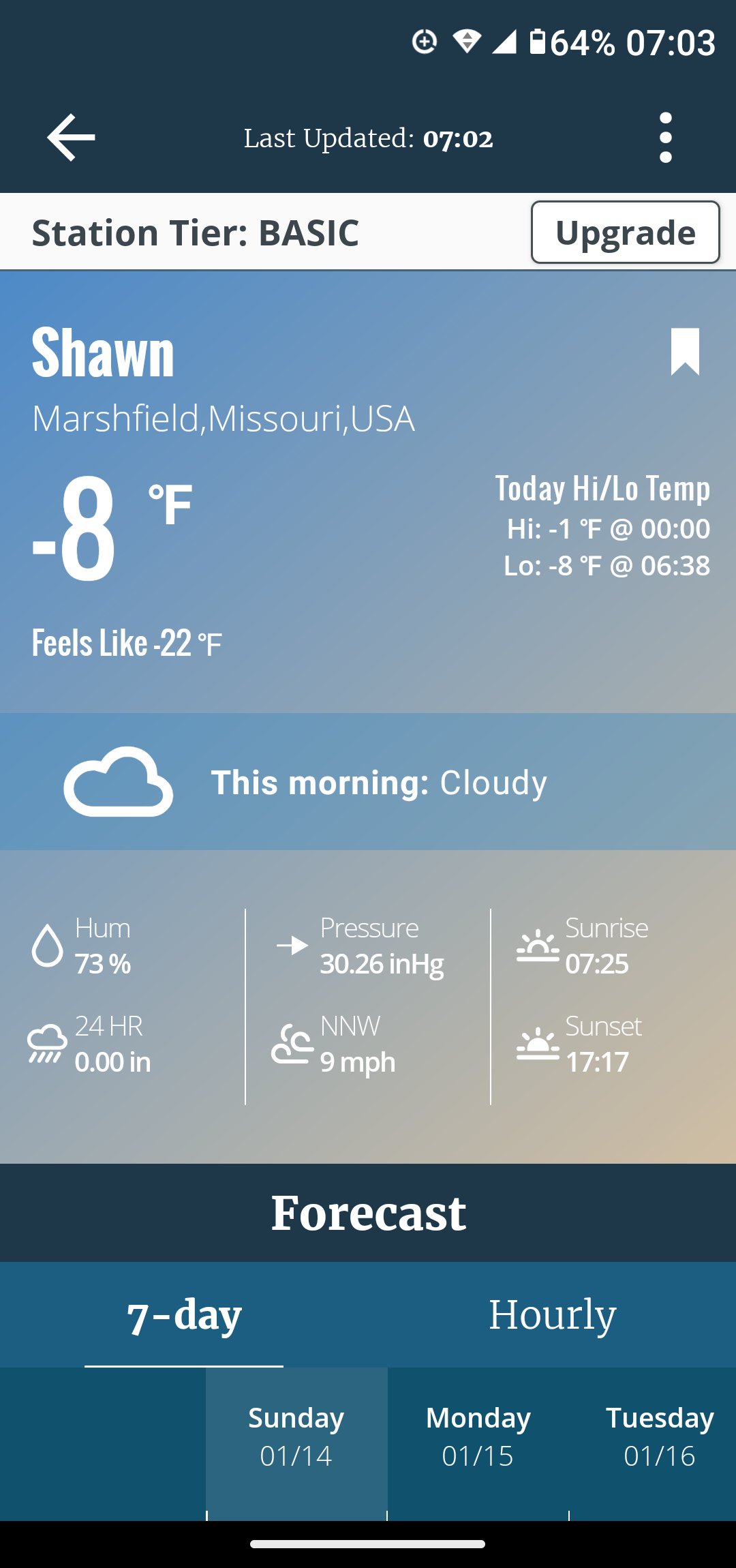The width and height of the screenshot is (736, 1568).
Task: Click the Feels Like -22 reading
Action: click(x=127, y=642)
